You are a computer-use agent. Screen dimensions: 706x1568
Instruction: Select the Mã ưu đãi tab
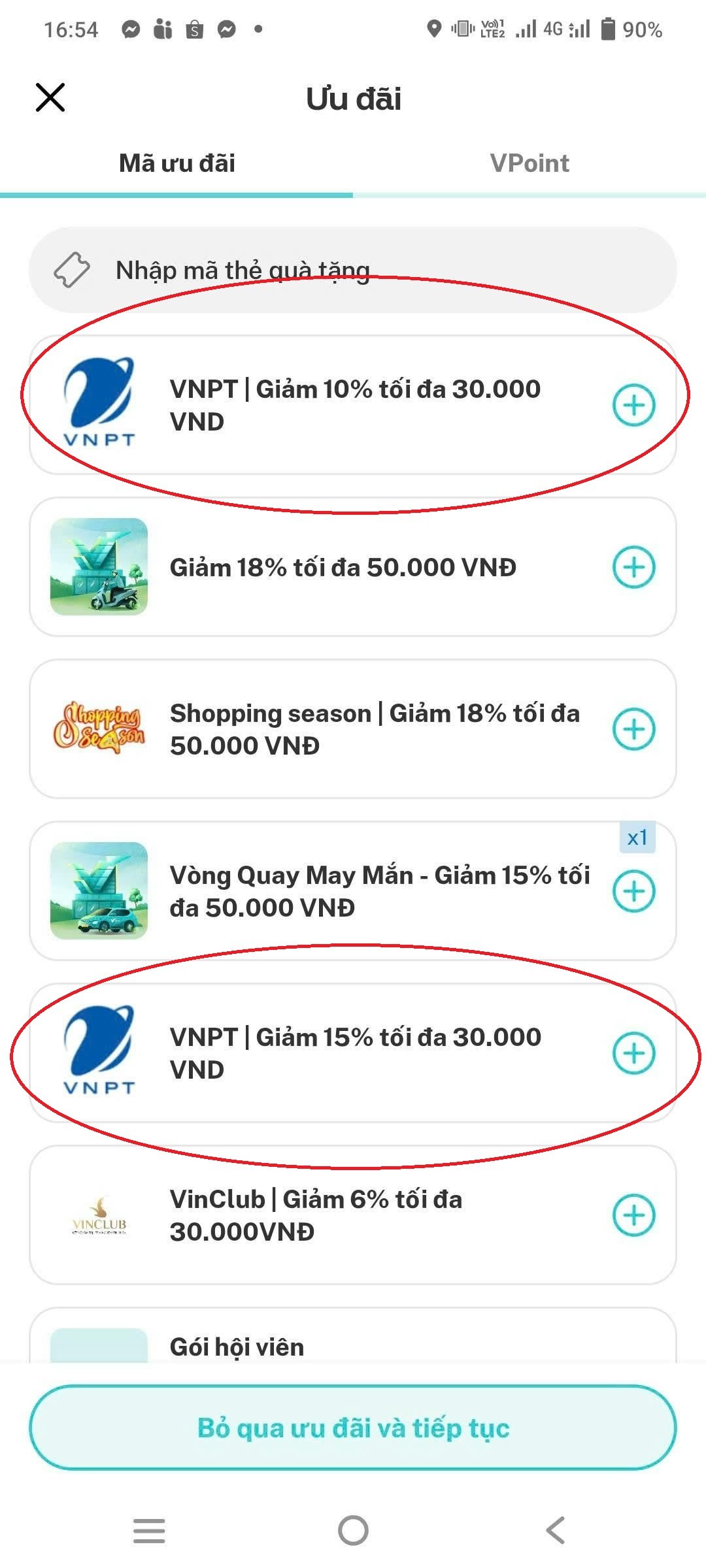[176, 163]
